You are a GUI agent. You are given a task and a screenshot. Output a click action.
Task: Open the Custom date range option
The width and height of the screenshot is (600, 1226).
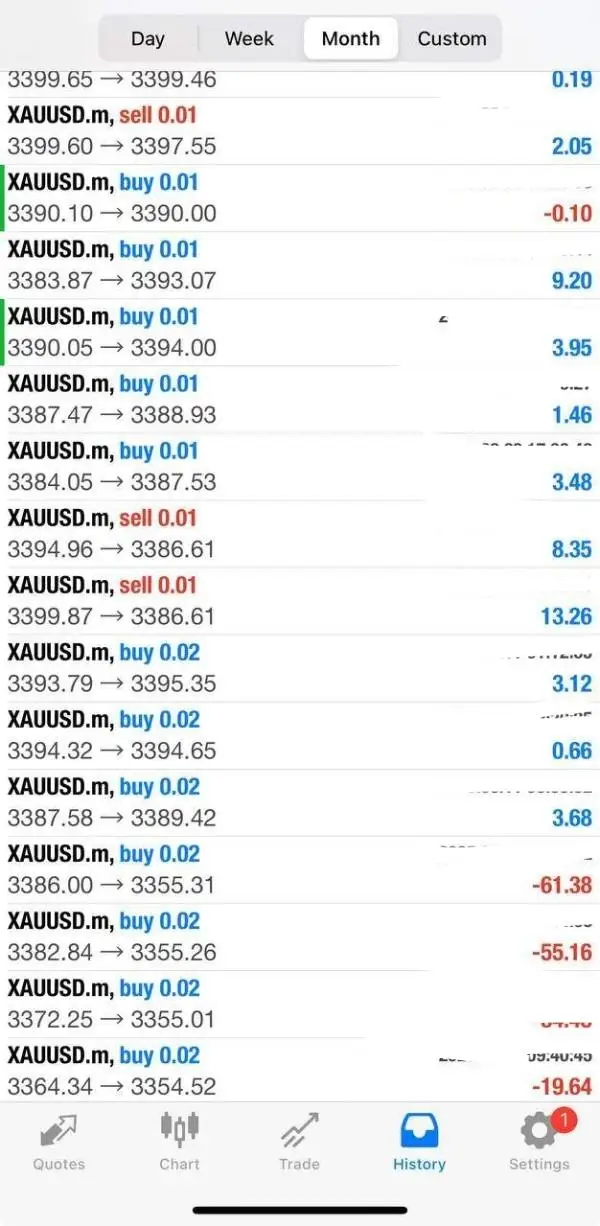452,39
